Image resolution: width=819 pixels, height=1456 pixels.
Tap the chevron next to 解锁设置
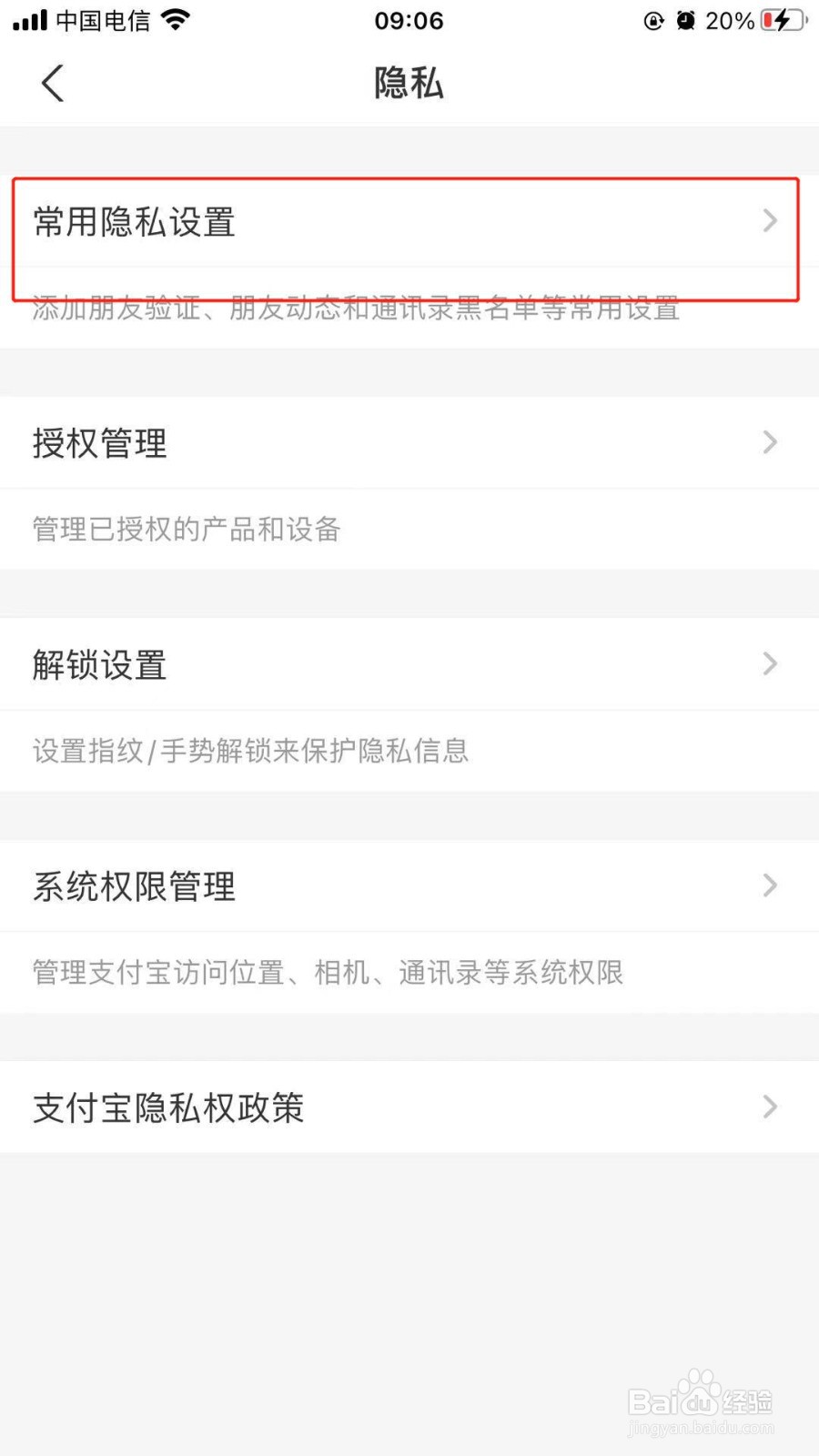tap(769, 664)
